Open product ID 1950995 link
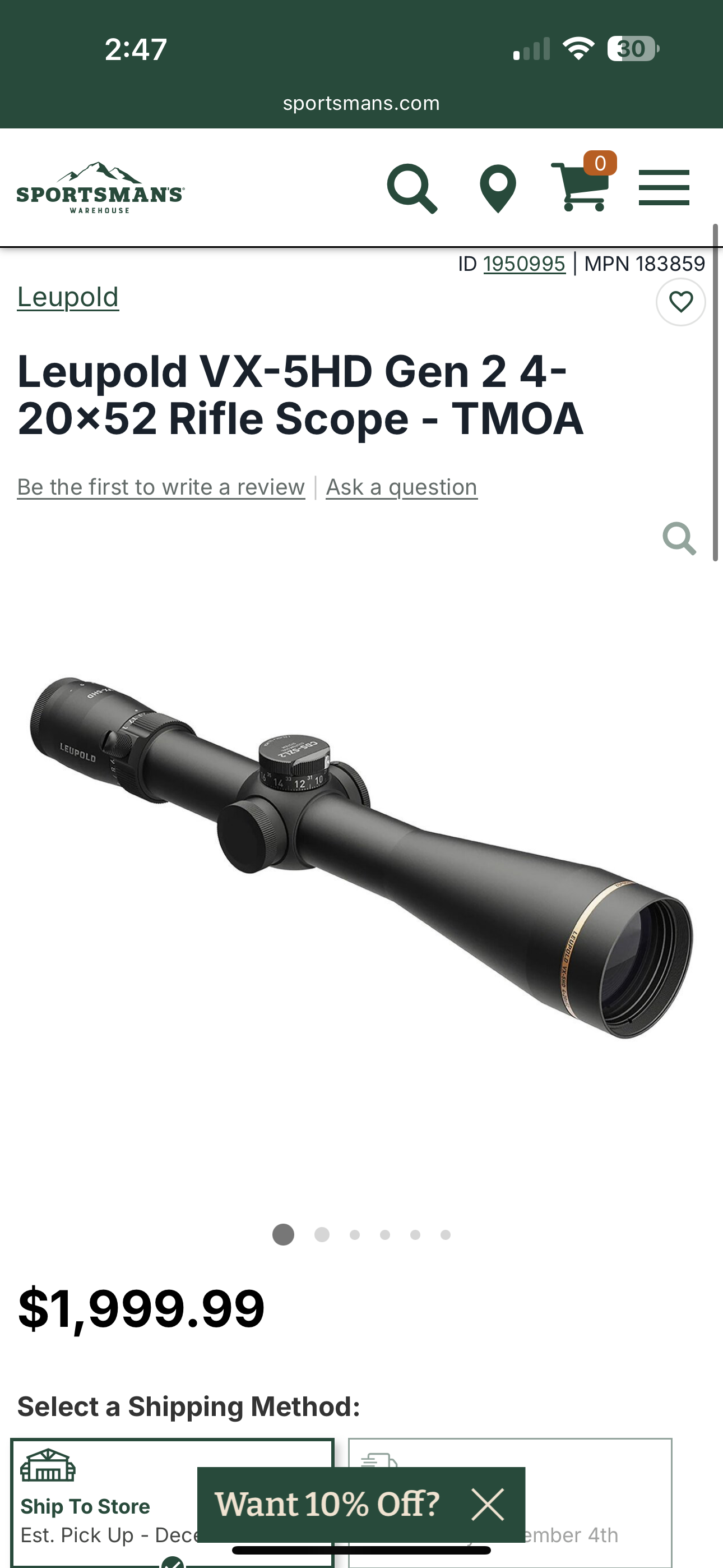 (x=524, y=264)
